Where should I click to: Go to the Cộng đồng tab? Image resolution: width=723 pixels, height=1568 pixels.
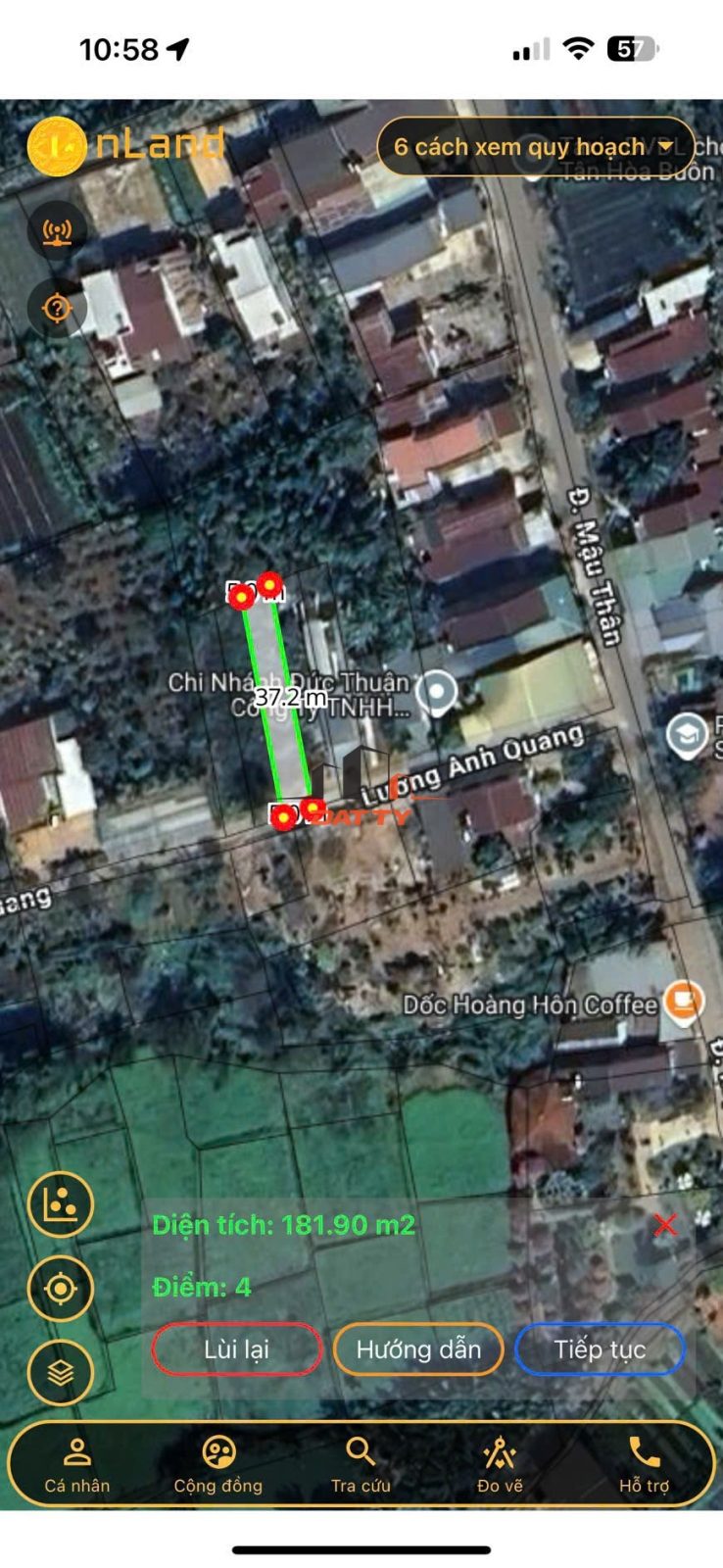(218, 1464)
